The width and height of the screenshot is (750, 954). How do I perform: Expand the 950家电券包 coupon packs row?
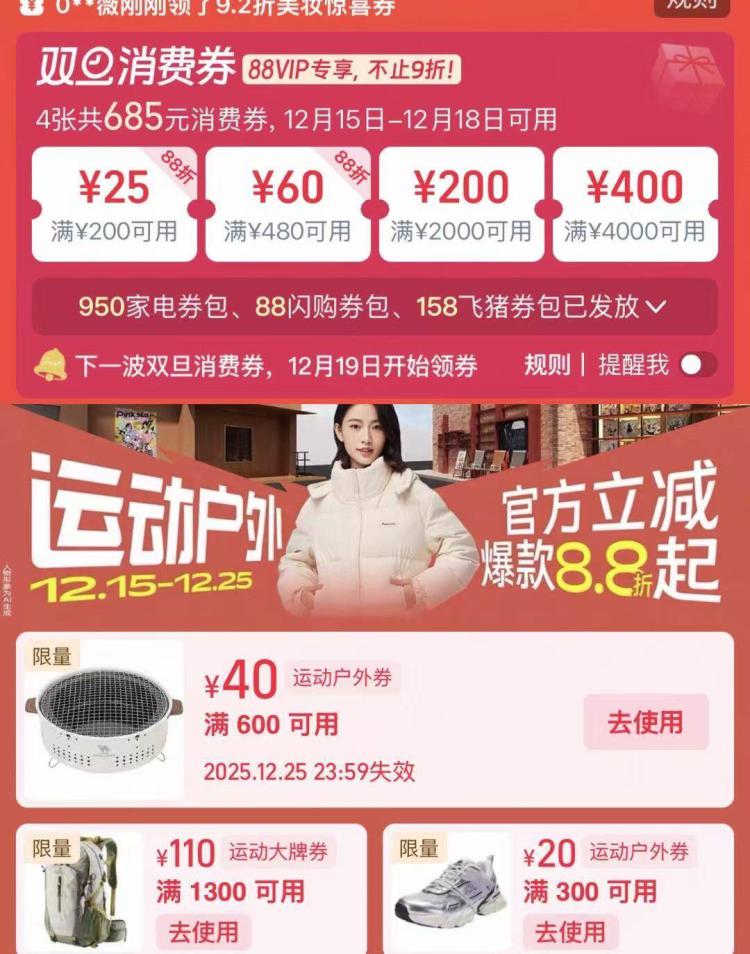655,307
